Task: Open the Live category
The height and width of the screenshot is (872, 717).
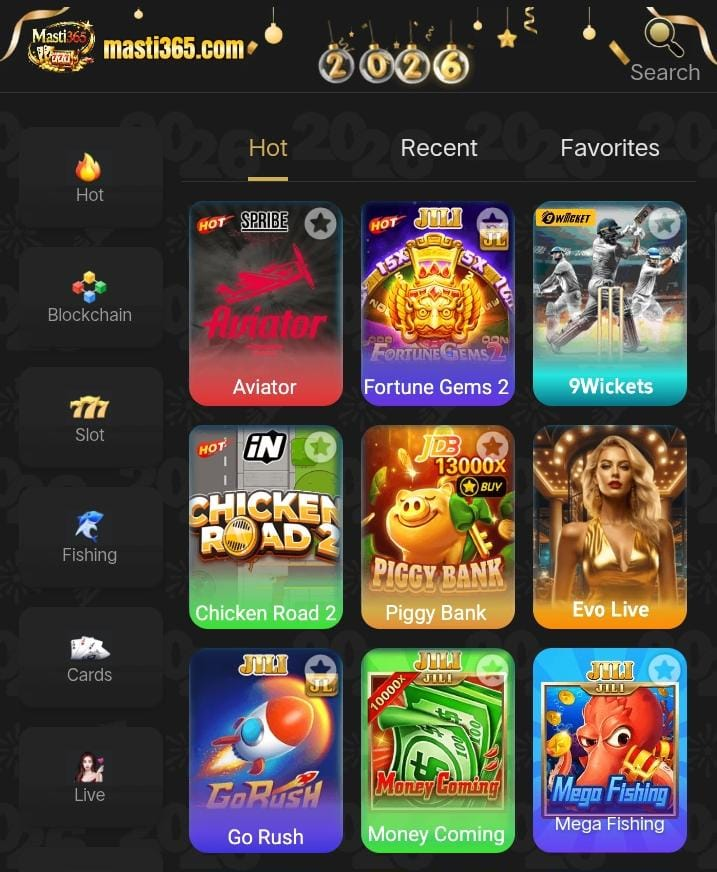Action: pos(90,778)
